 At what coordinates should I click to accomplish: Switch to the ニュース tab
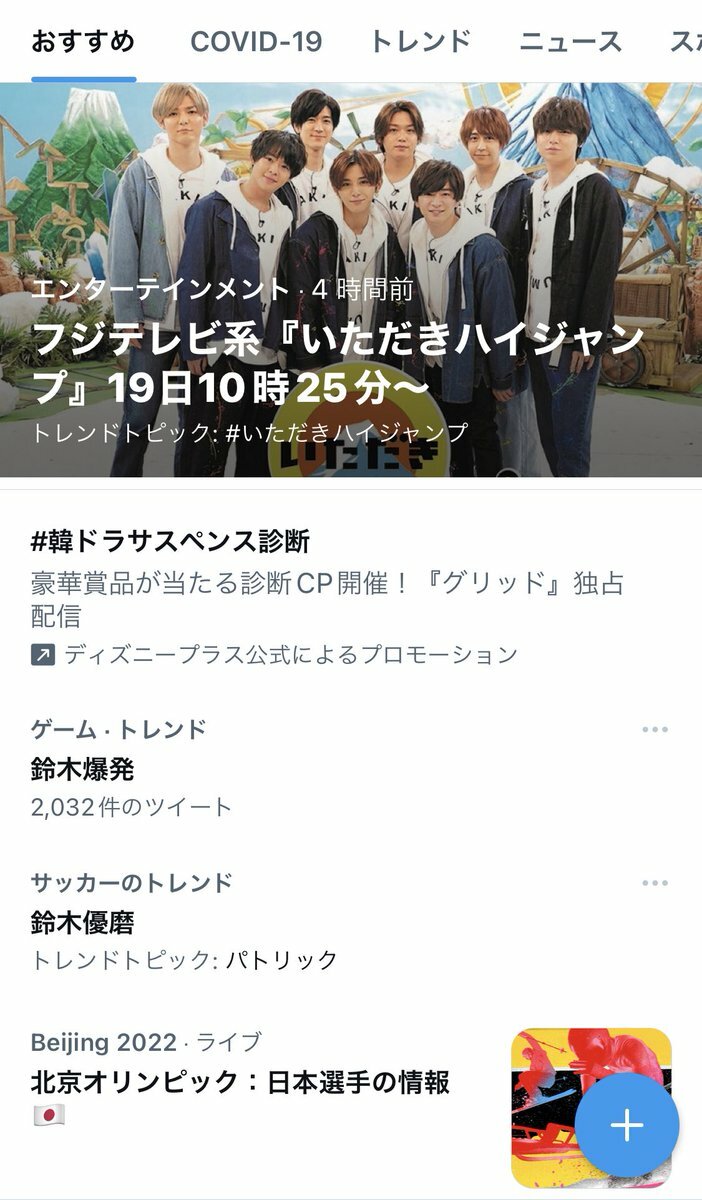570,42
